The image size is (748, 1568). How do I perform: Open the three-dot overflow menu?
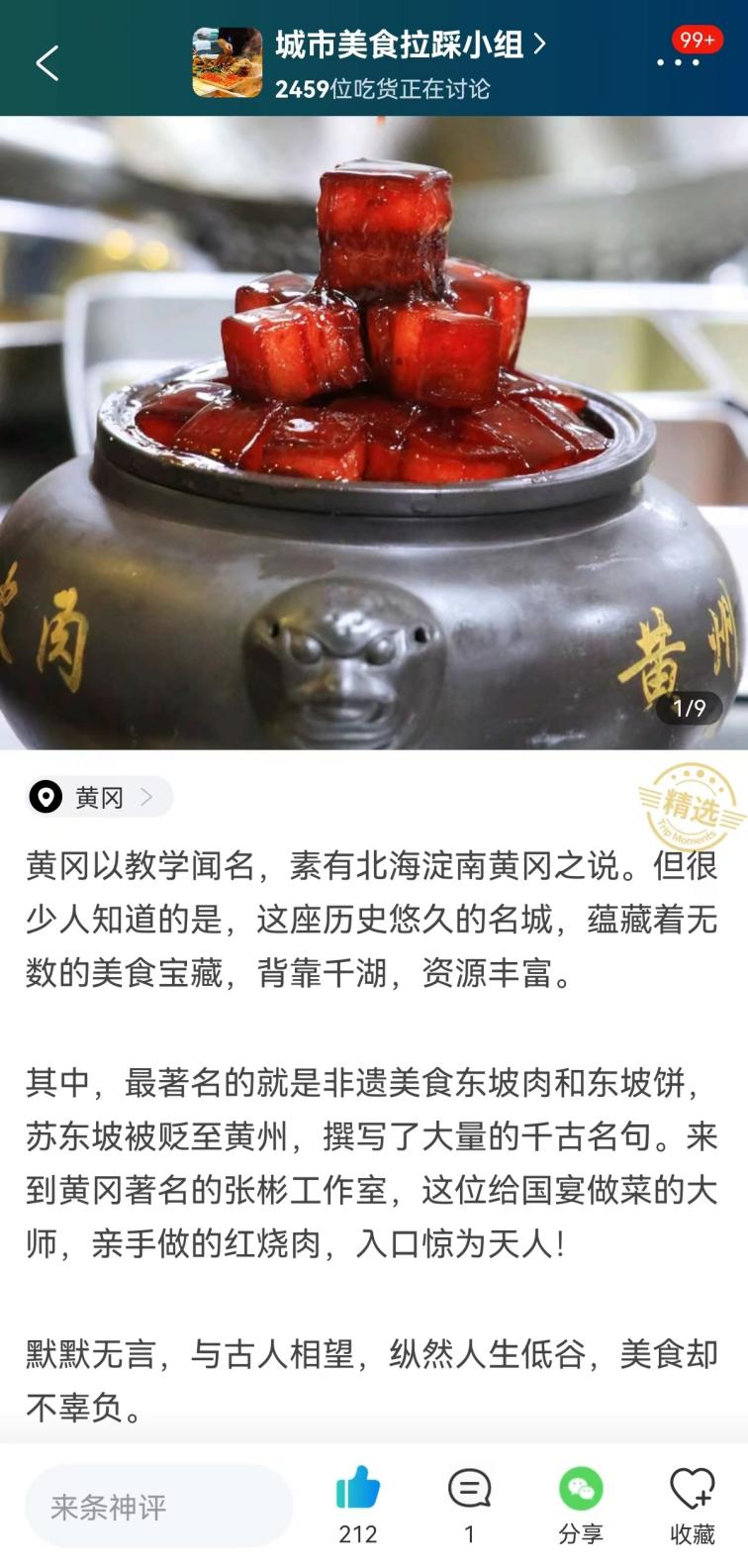pyautogui.click(x=678, y=62)
